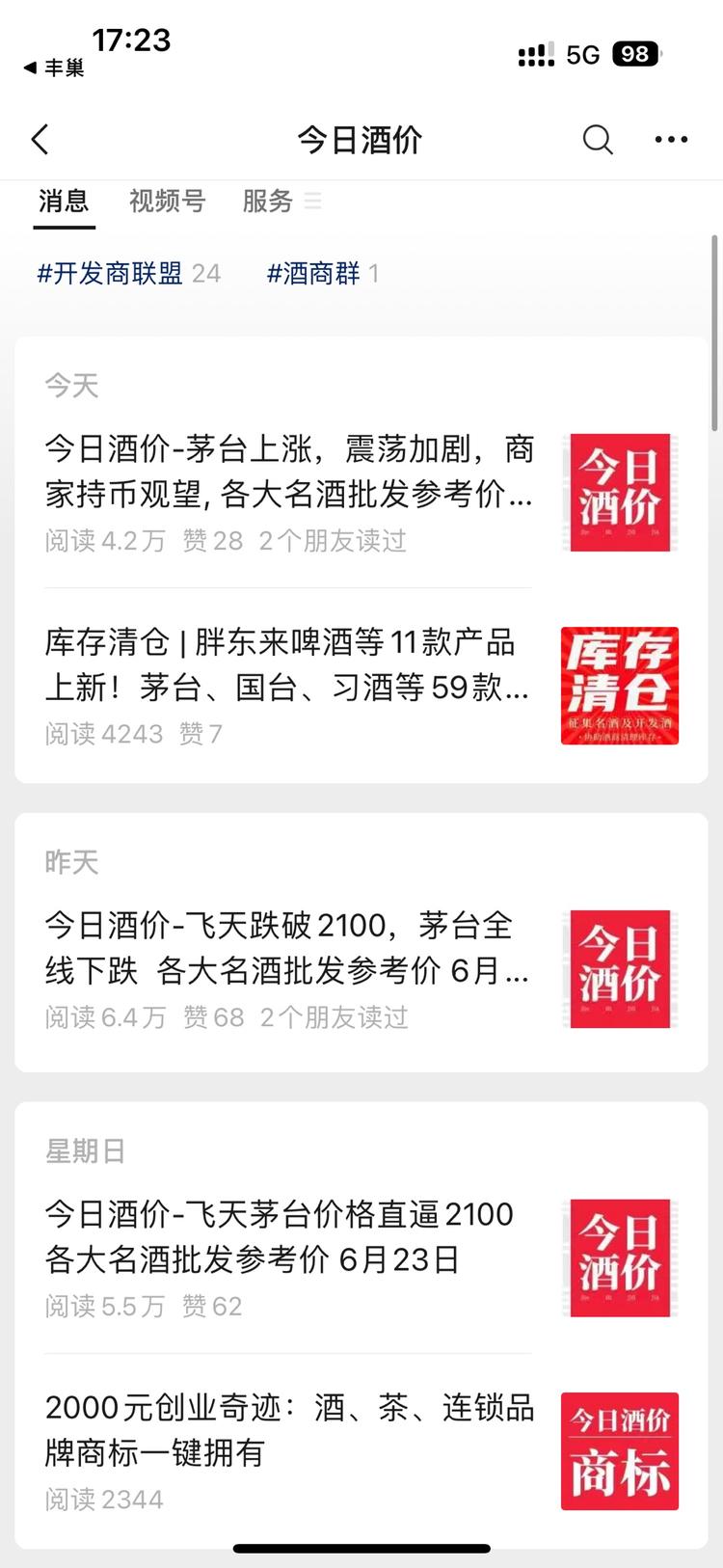
Task: Tap the 5G network indicator
Action: click(x=579, y=53)
